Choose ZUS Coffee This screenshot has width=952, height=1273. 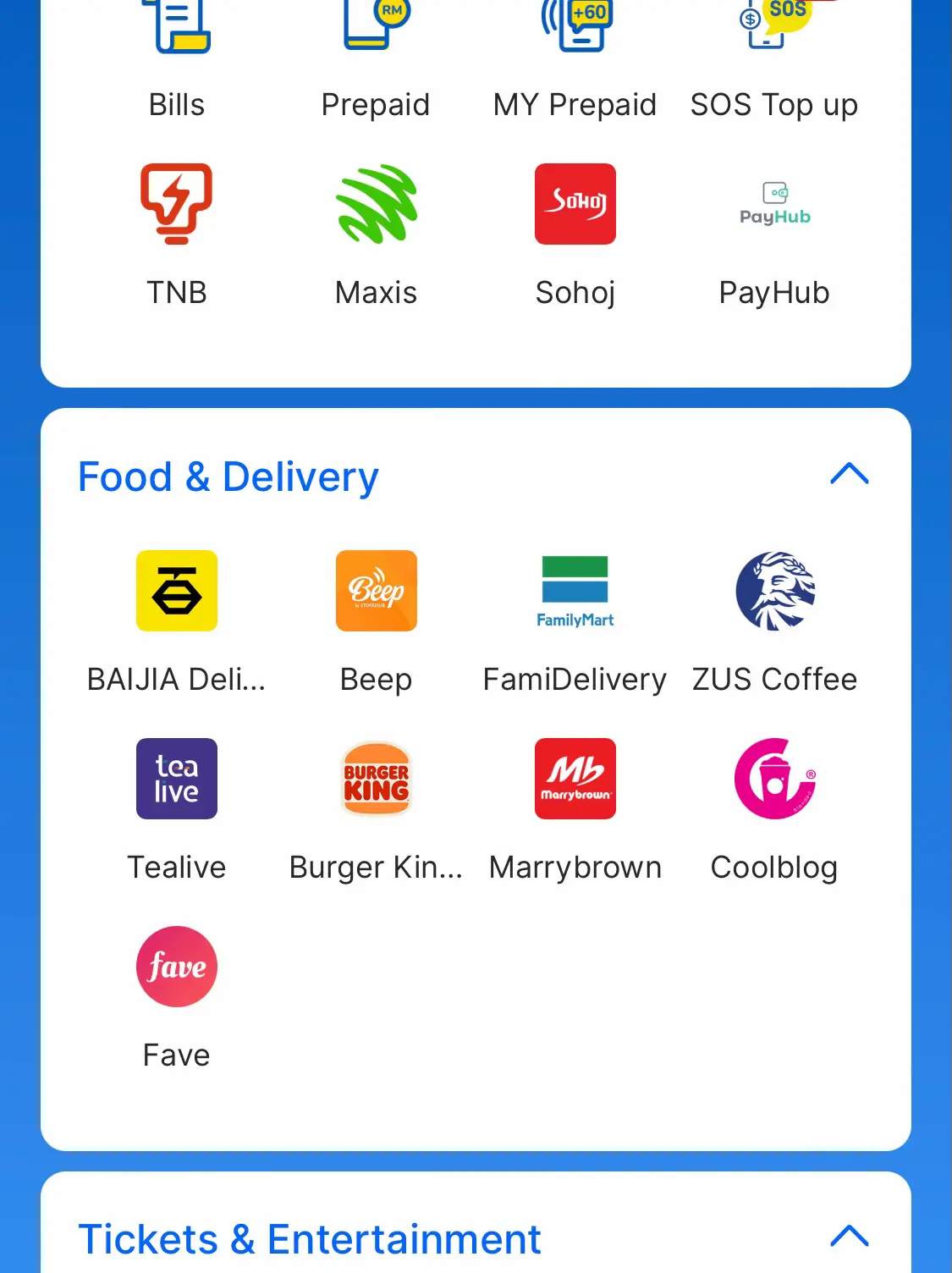coord(773,591)
